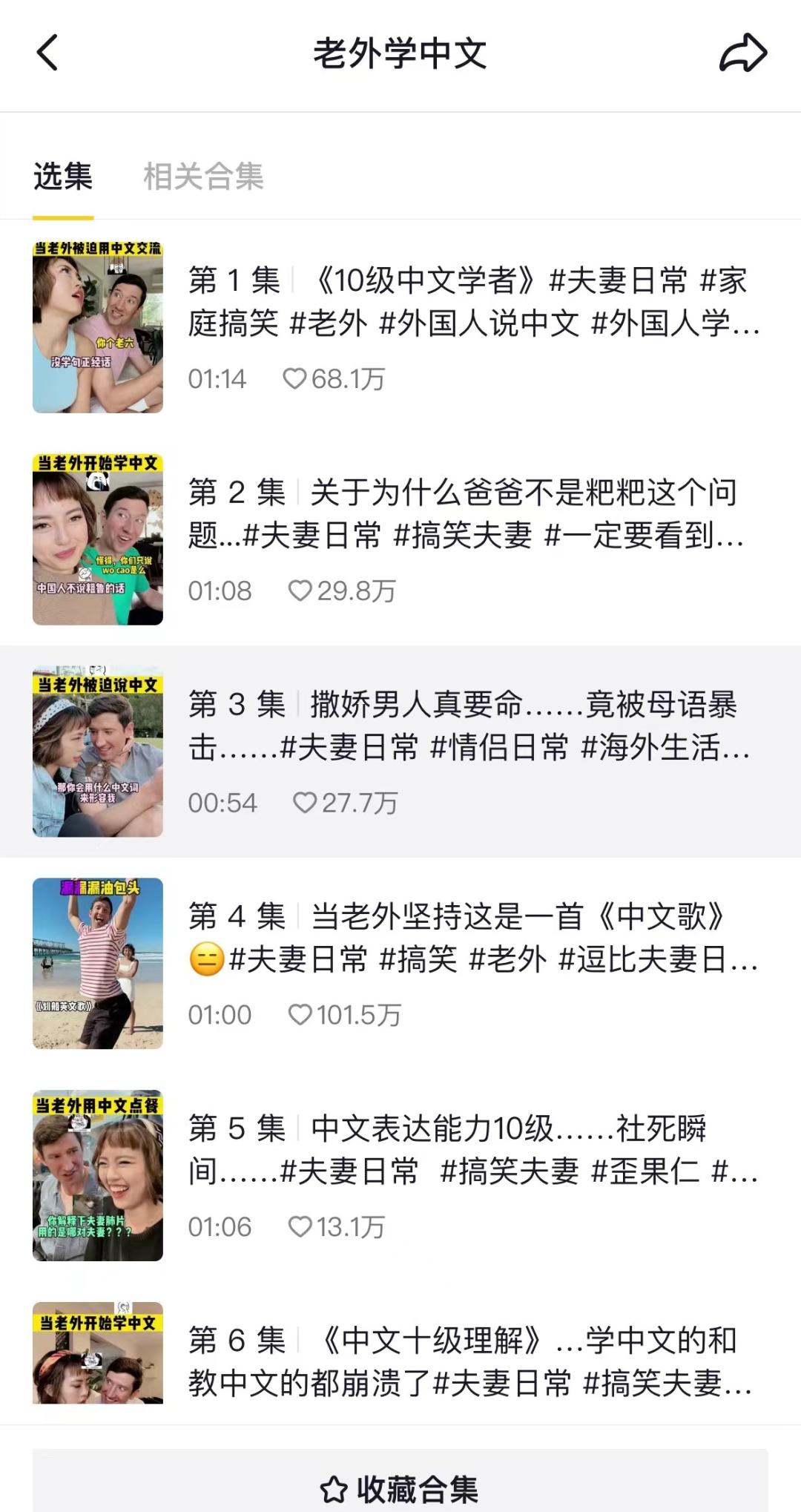This screenshot has width=801, height=1512.
Task: Go back using the top-left arrow
Action: (47, 53)
